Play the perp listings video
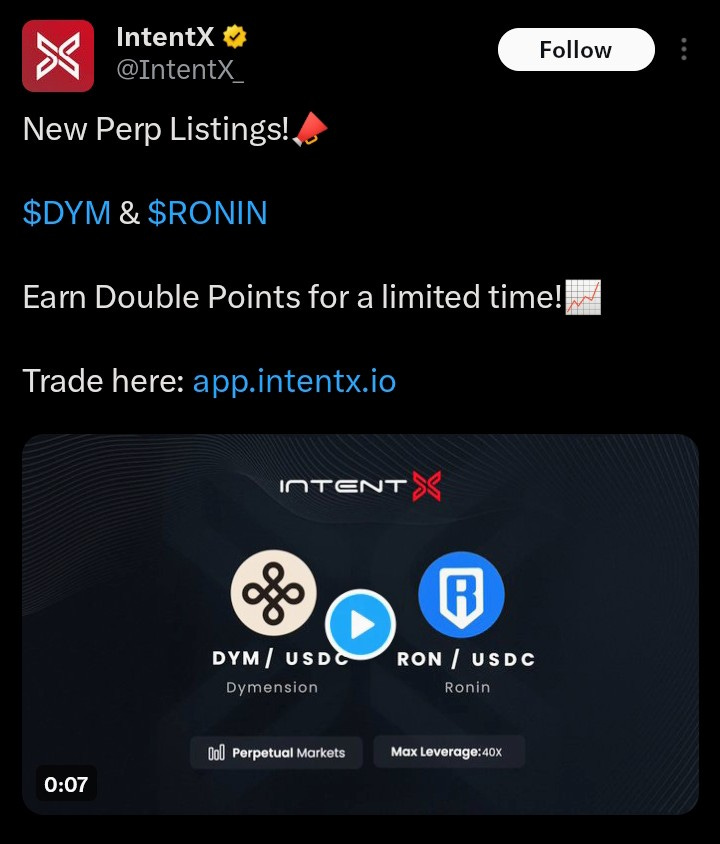The image size is (720, 844). pyautogui.click(x=360, y=625)
